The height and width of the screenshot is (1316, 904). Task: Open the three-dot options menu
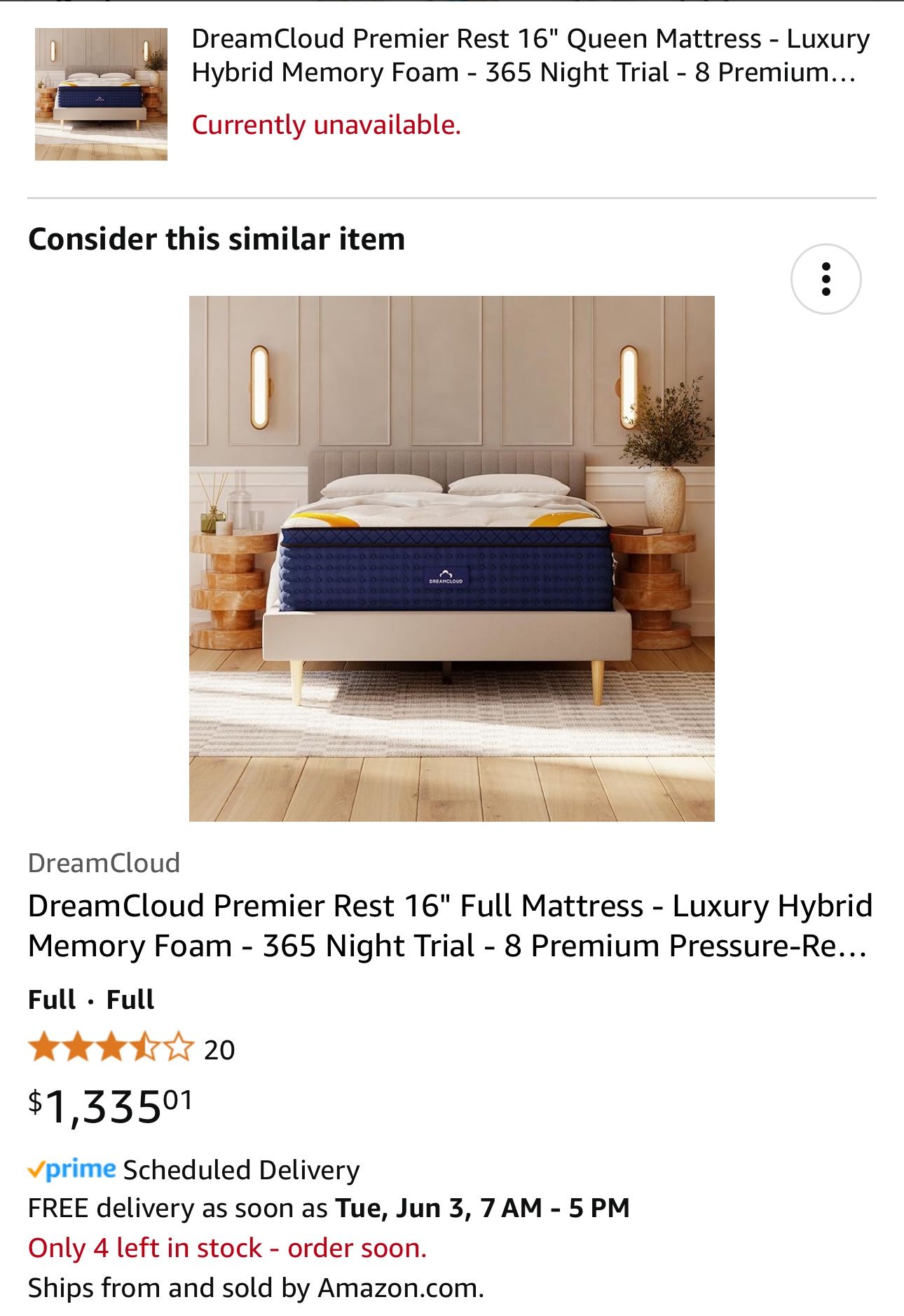[824, 277]
